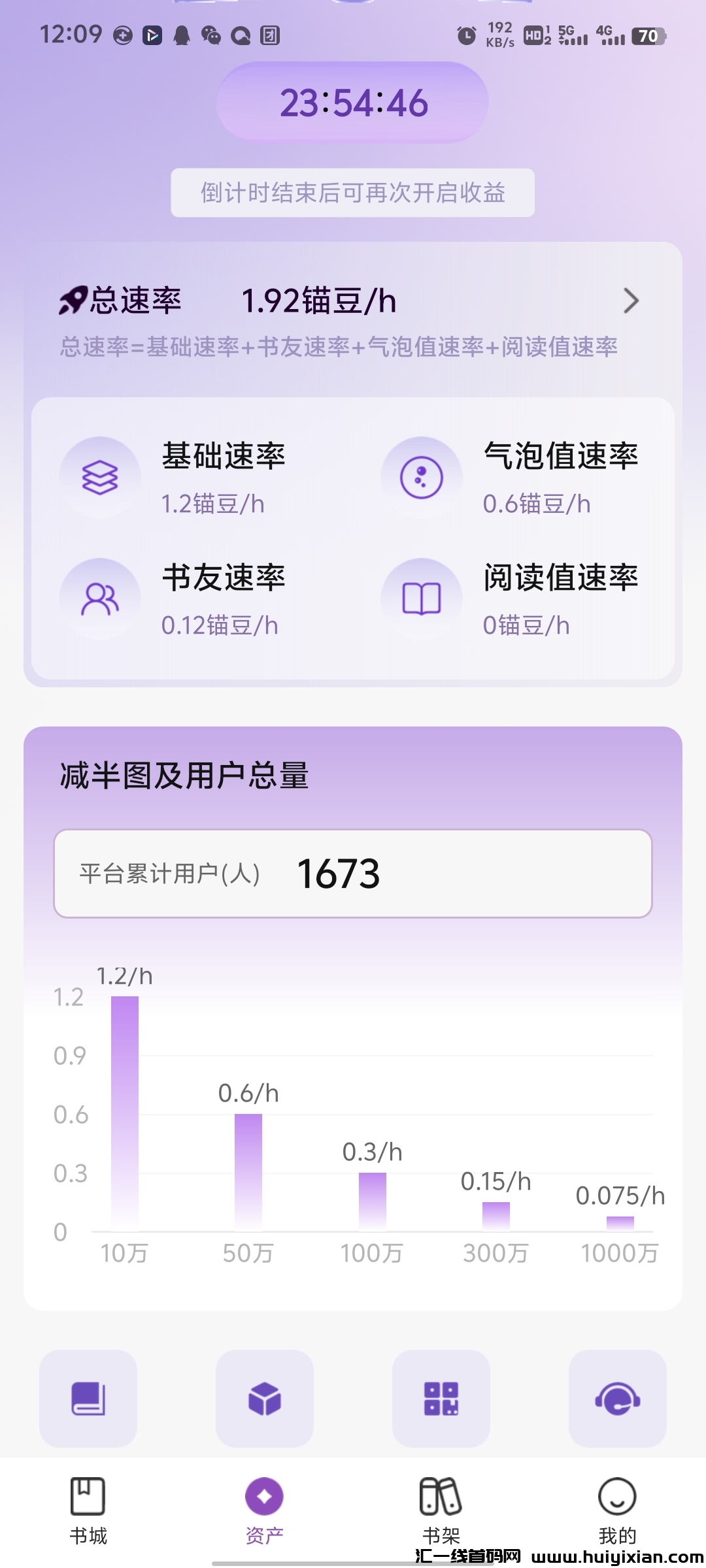
Task: Tap the 书友速率 people icon
Action: click(100, 598)
